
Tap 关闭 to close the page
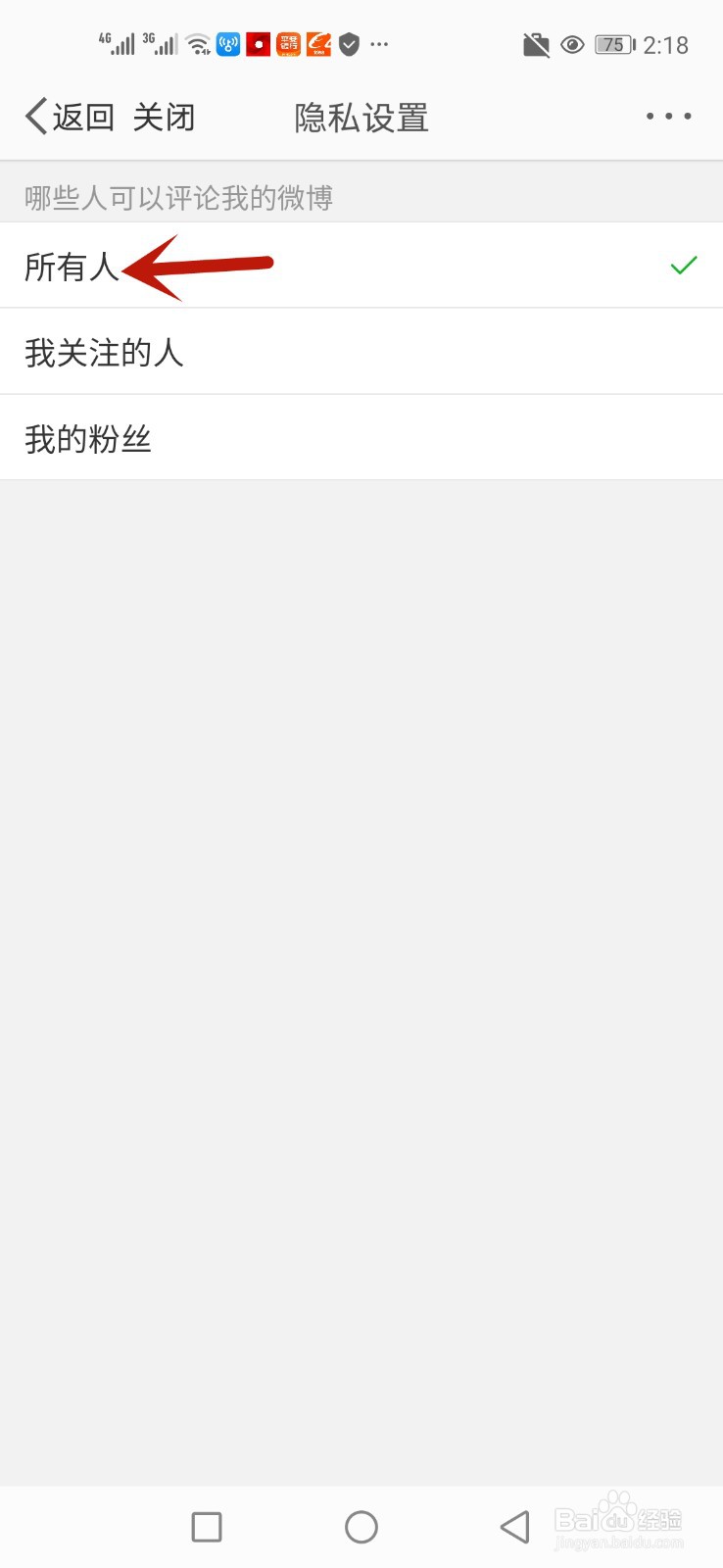click(x=165, y=116)
